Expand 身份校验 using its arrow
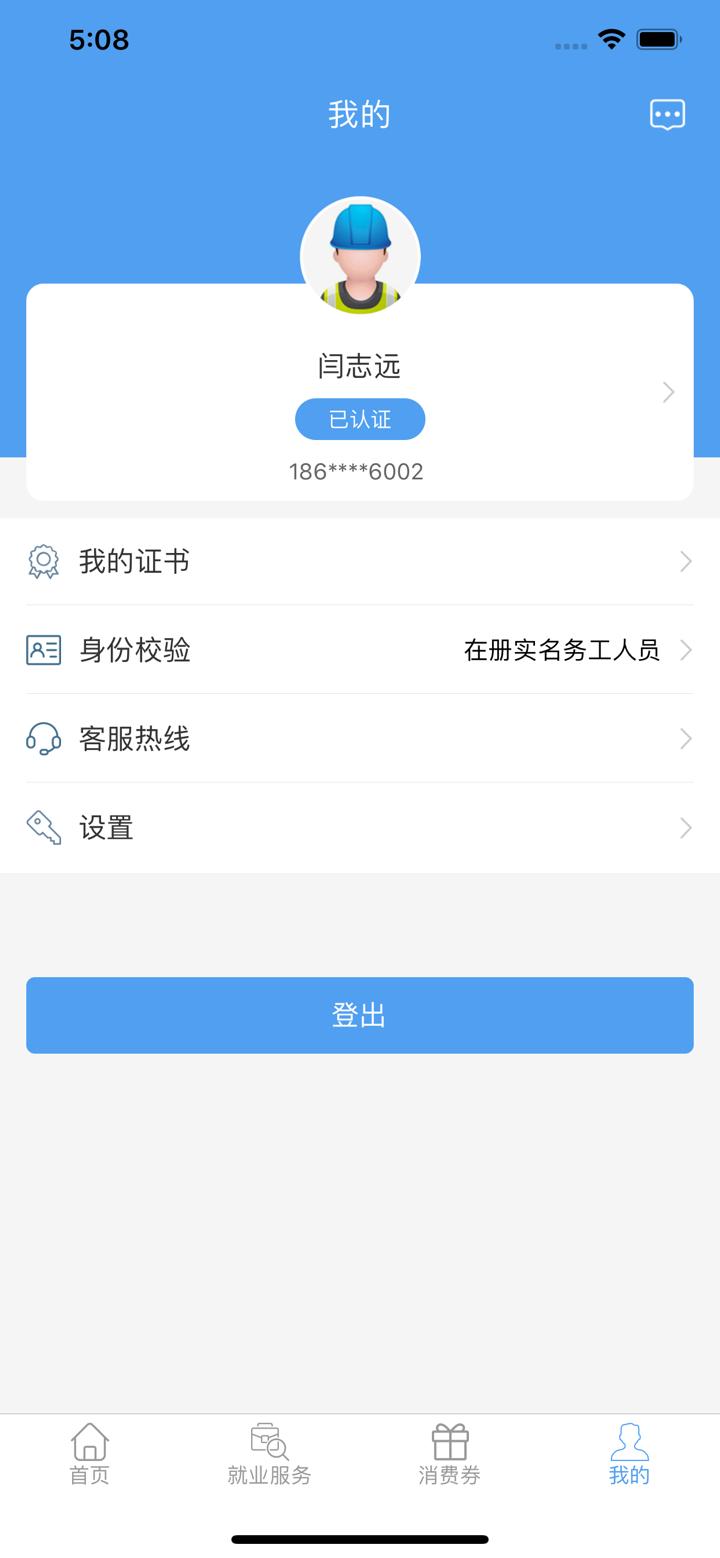 (684, 650)
